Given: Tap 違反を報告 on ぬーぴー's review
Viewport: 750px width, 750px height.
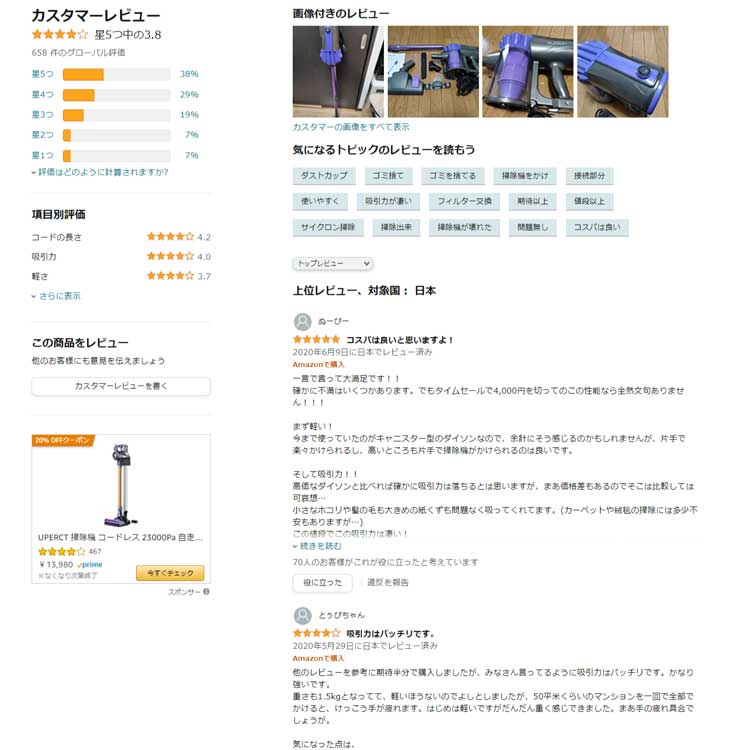Looking at the screenshot, I should tap(388, 582).
